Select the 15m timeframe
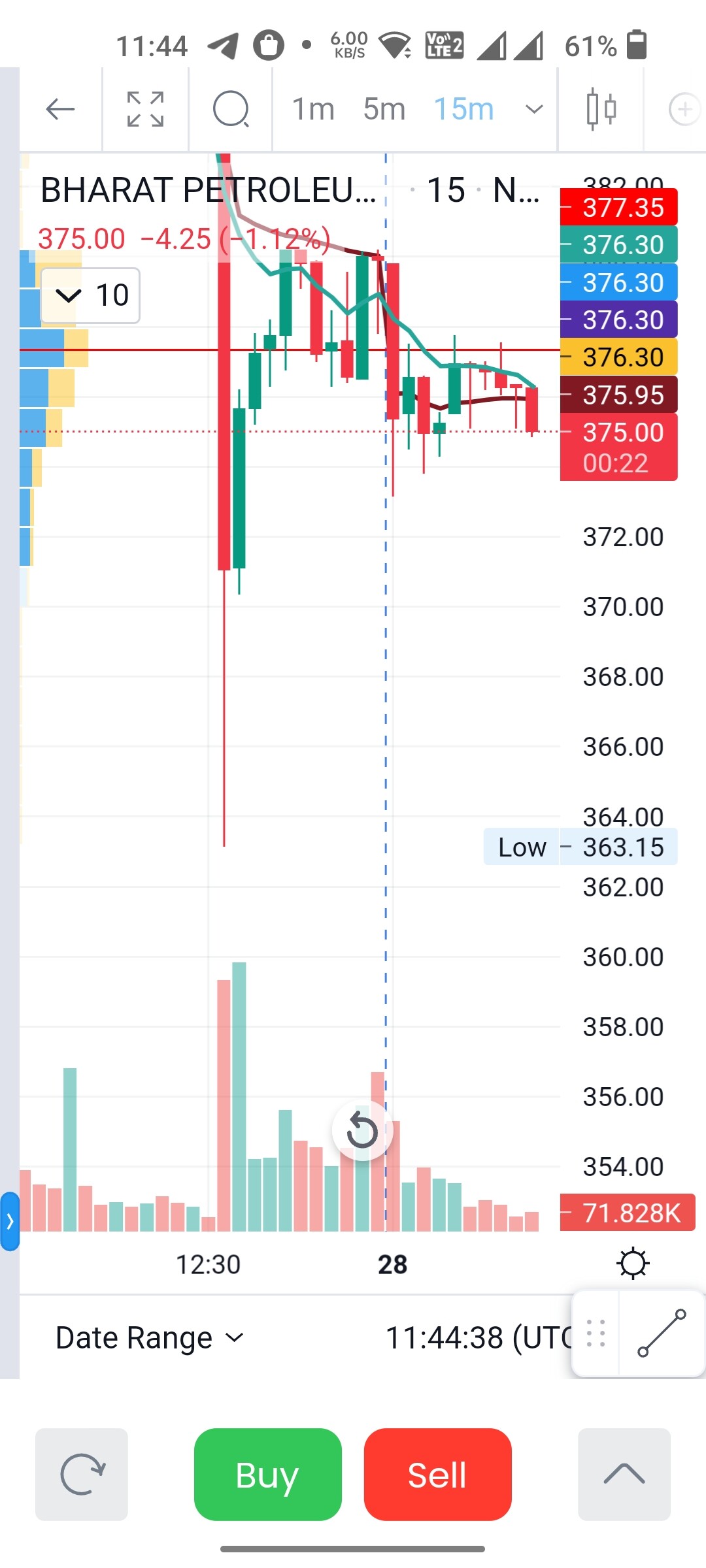 463,109
